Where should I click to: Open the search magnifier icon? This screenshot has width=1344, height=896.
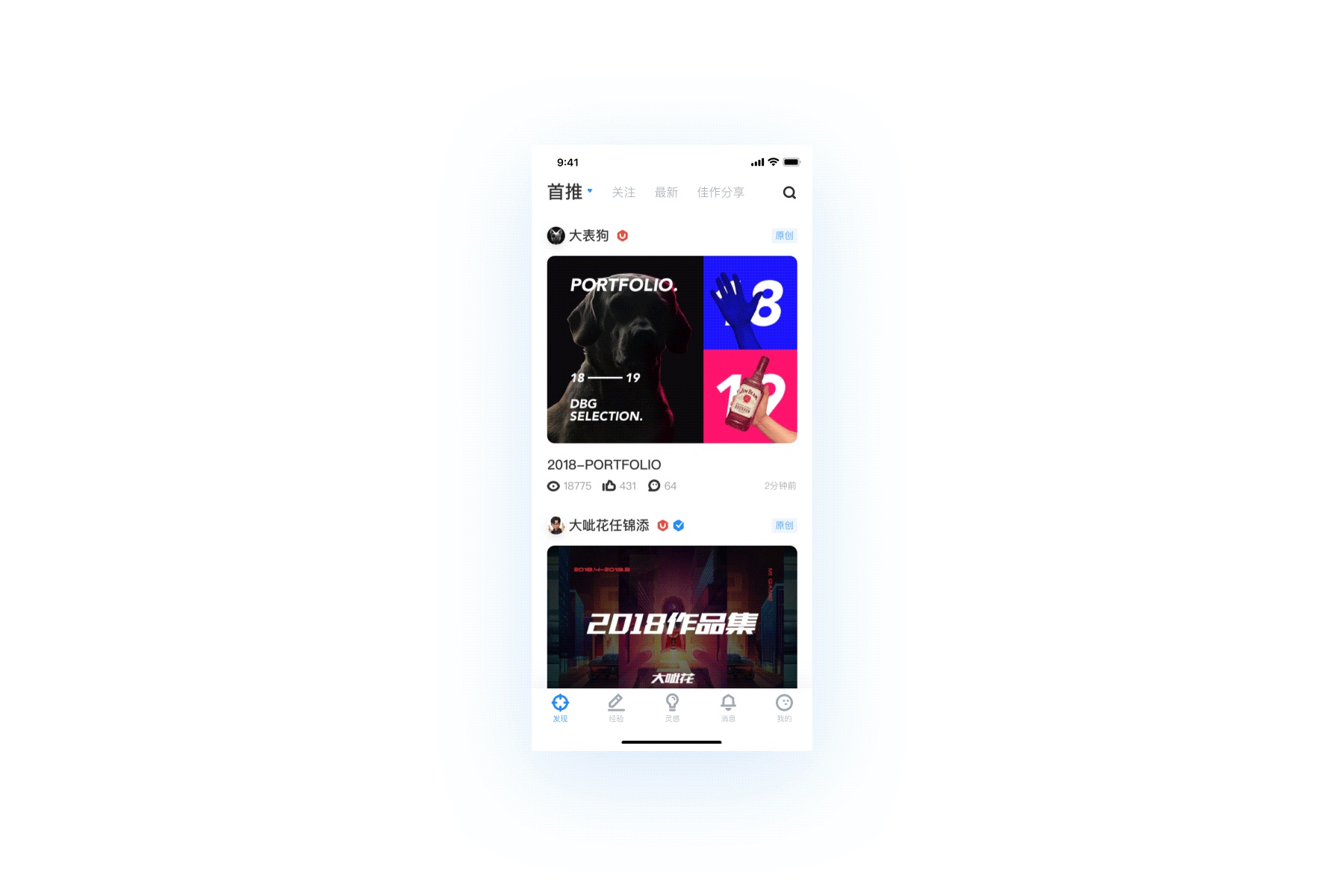tap(789, 193)
